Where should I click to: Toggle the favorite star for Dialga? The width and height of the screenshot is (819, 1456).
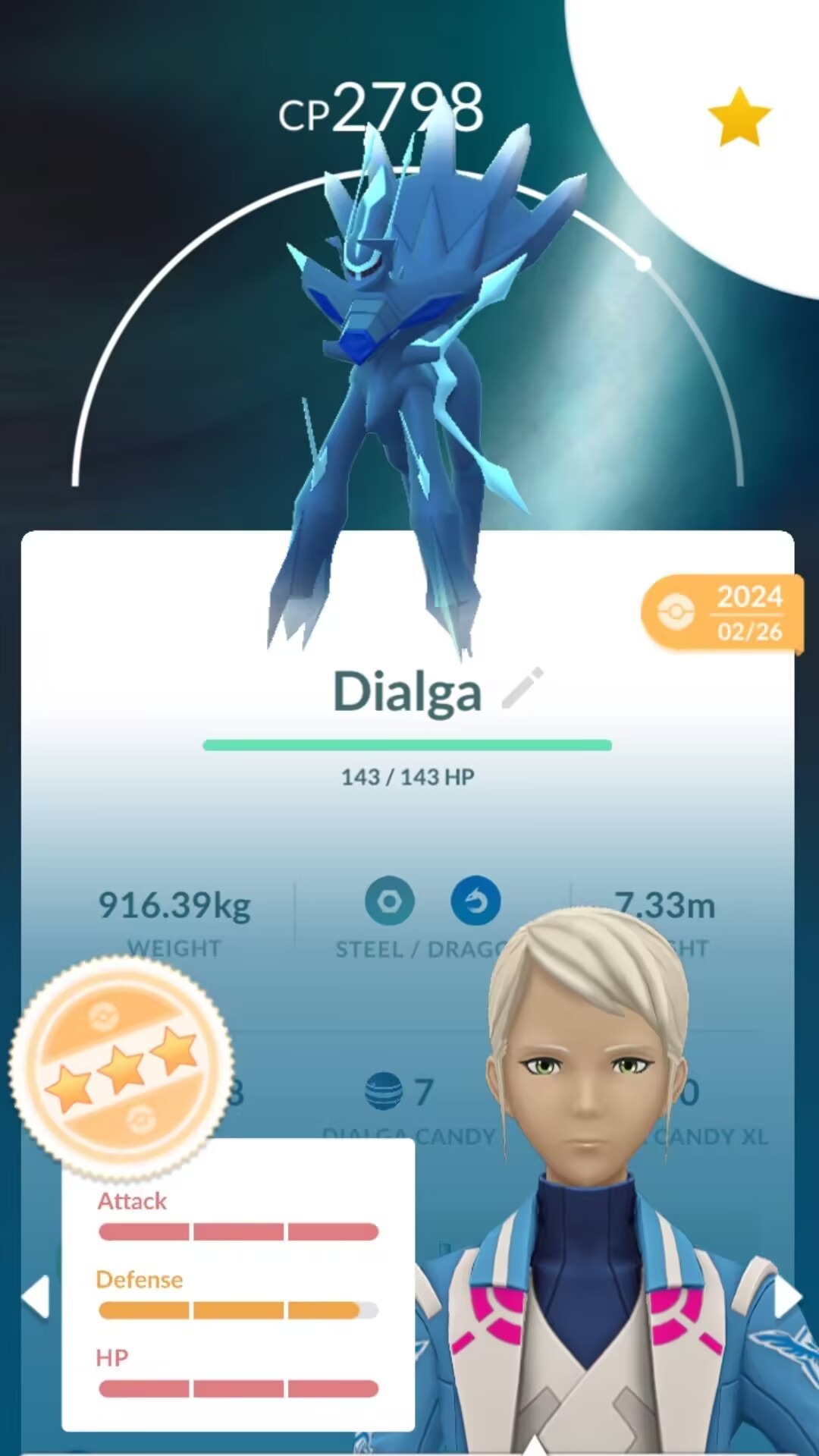(x=739, y=116)
